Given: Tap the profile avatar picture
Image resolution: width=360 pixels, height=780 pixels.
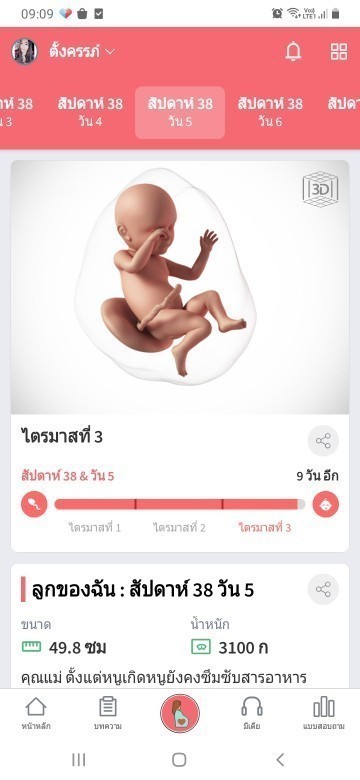Looking at the screenshot, I should pyautogui.click(x=24, y=51).
